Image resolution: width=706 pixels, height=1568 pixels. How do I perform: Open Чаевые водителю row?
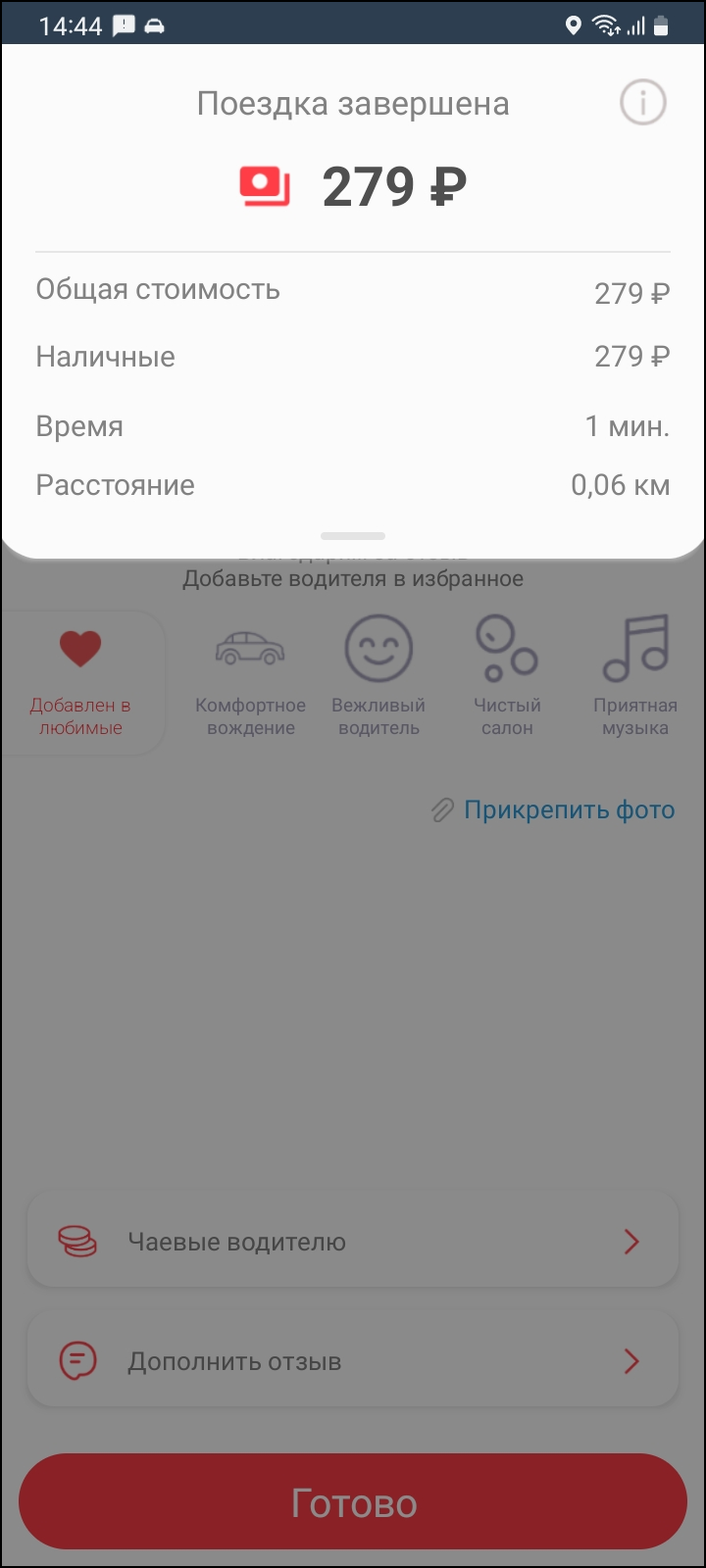tap(353, 1242)
